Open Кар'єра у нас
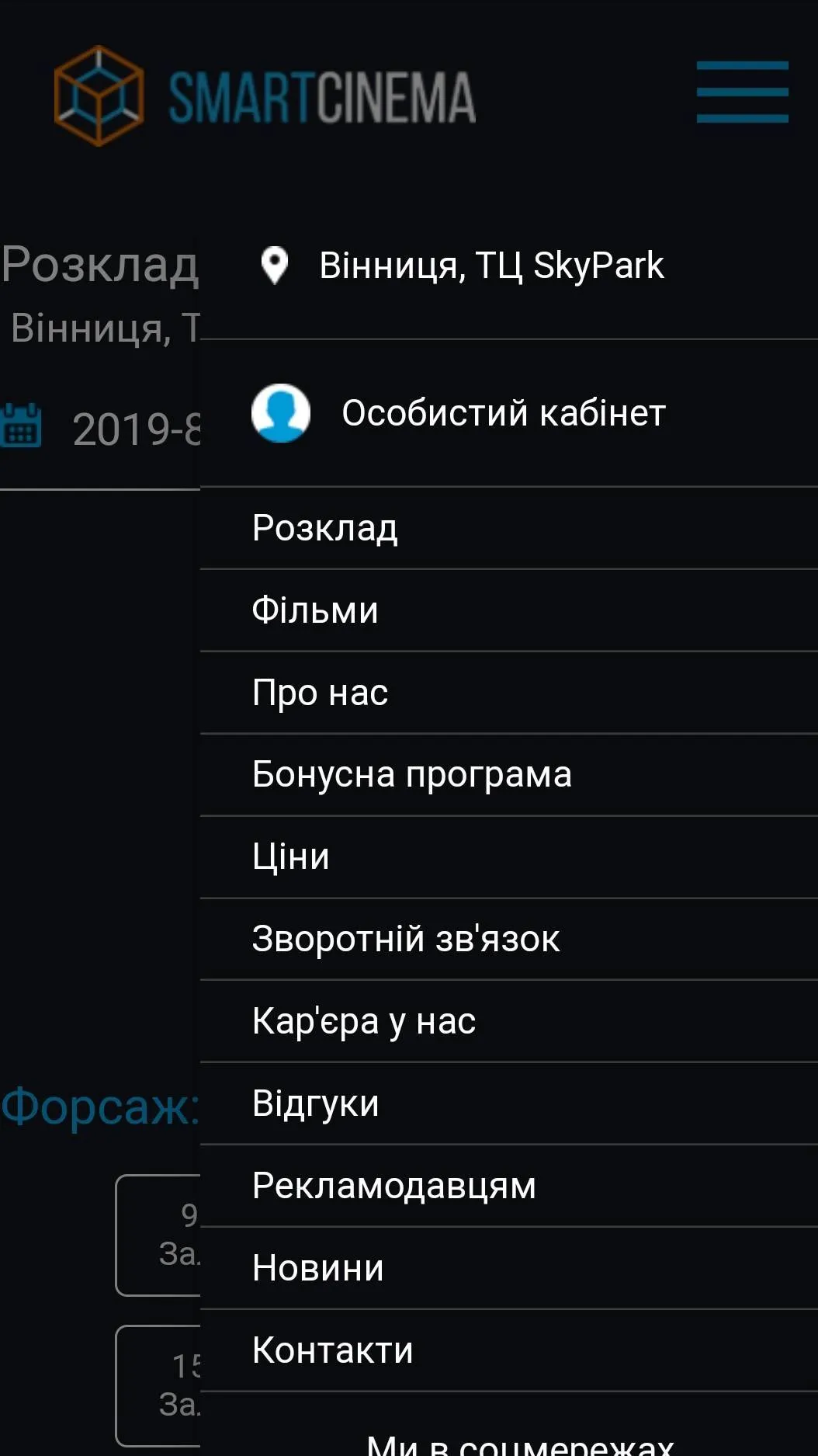Viewport: 818px width, 1456px height. coord(508,1022)
